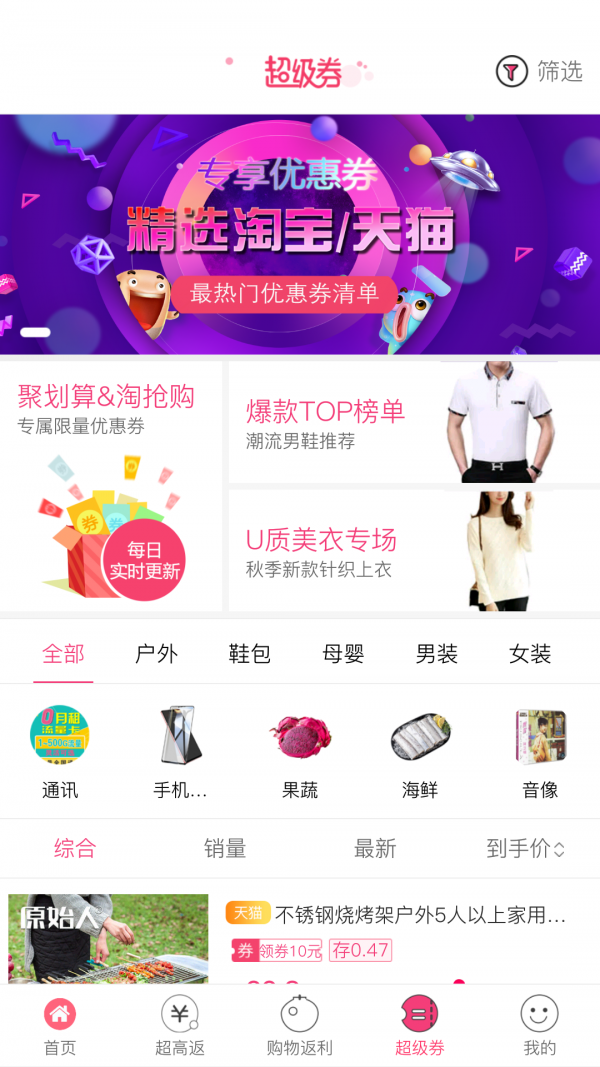600x1067 pixels.
Task: Open the 筛选 filter
Action: pos(540,71)
